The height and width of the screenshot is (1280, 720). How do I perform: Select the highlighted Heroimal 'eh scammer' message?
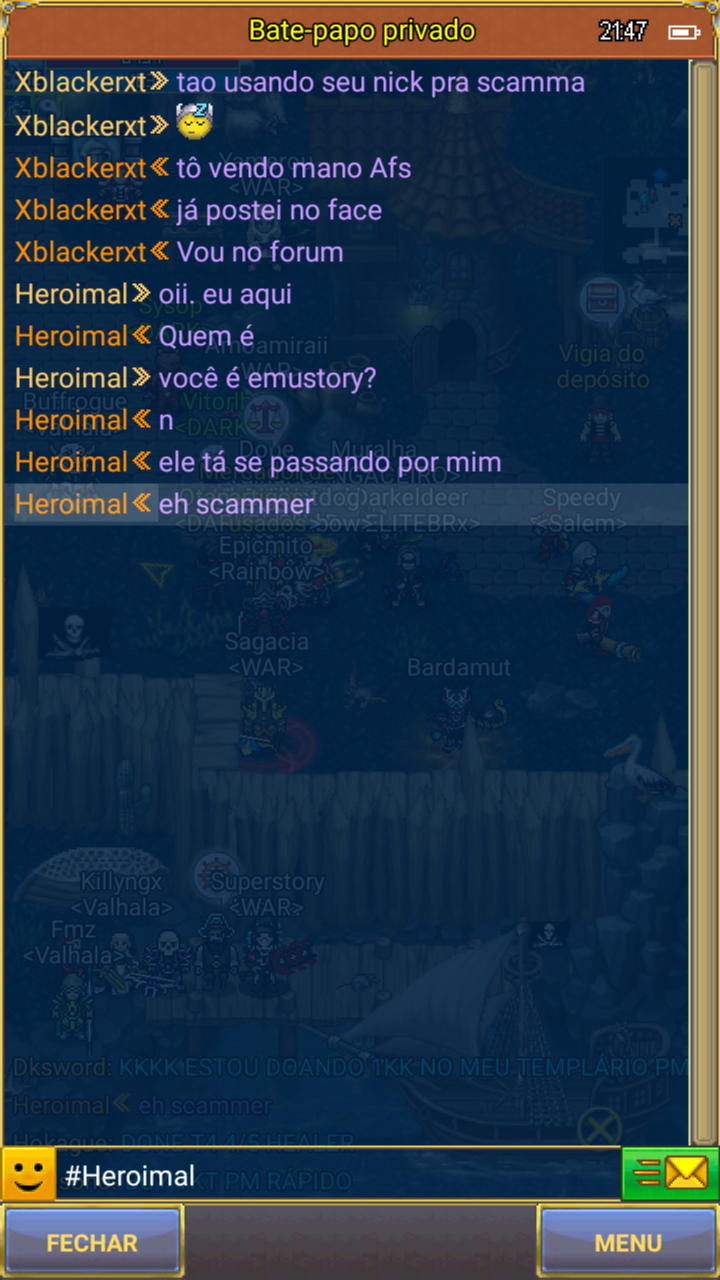click(x=345, y=504)
